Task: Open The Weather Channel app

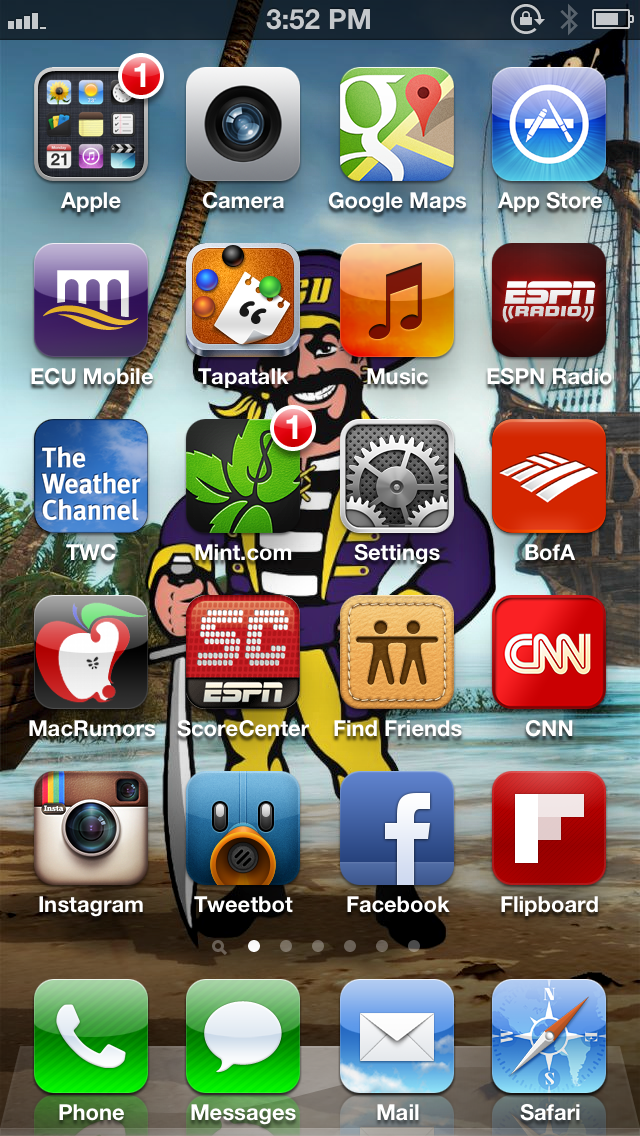Action: pos(91,476)
